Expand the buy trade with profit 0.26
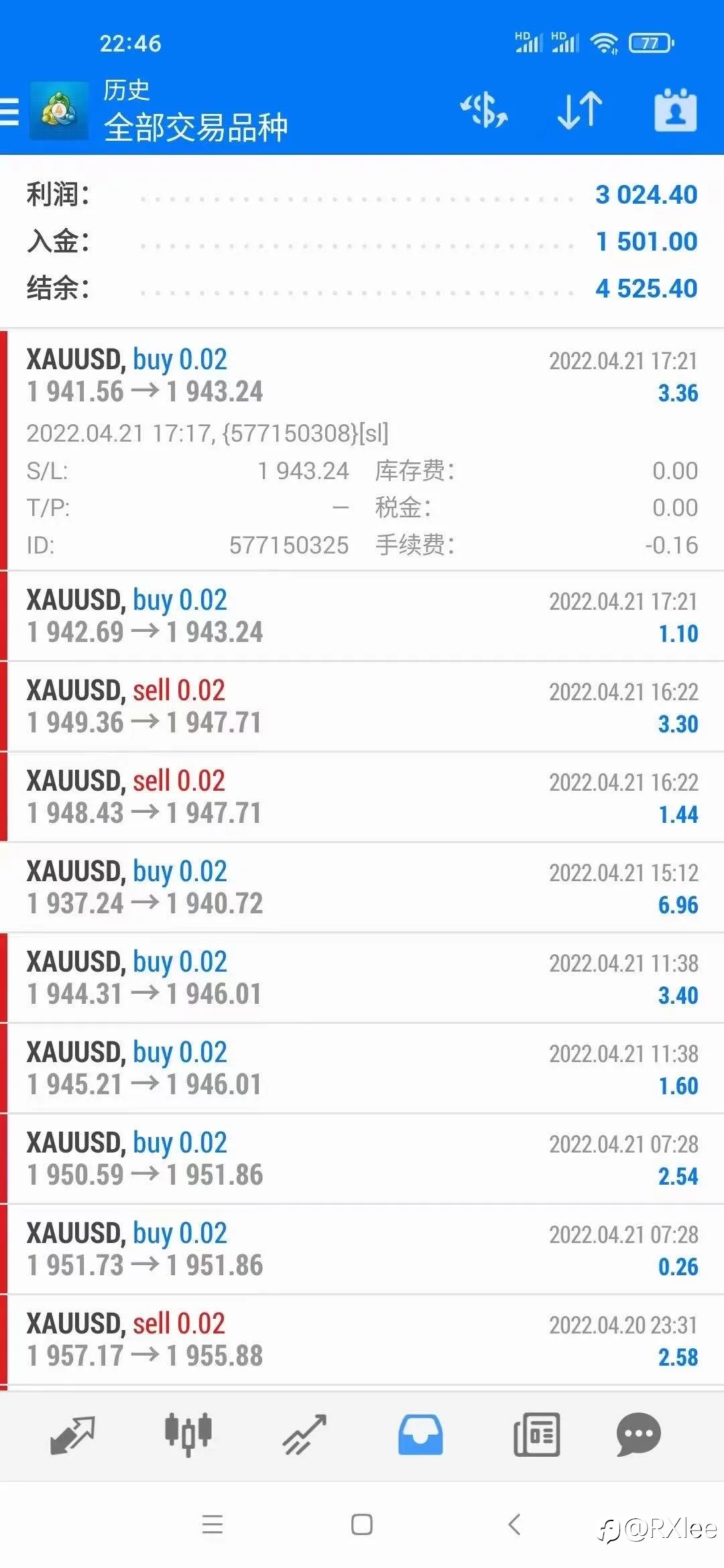This screenshot has height=1568, width=724. (x=362, y=1249)
